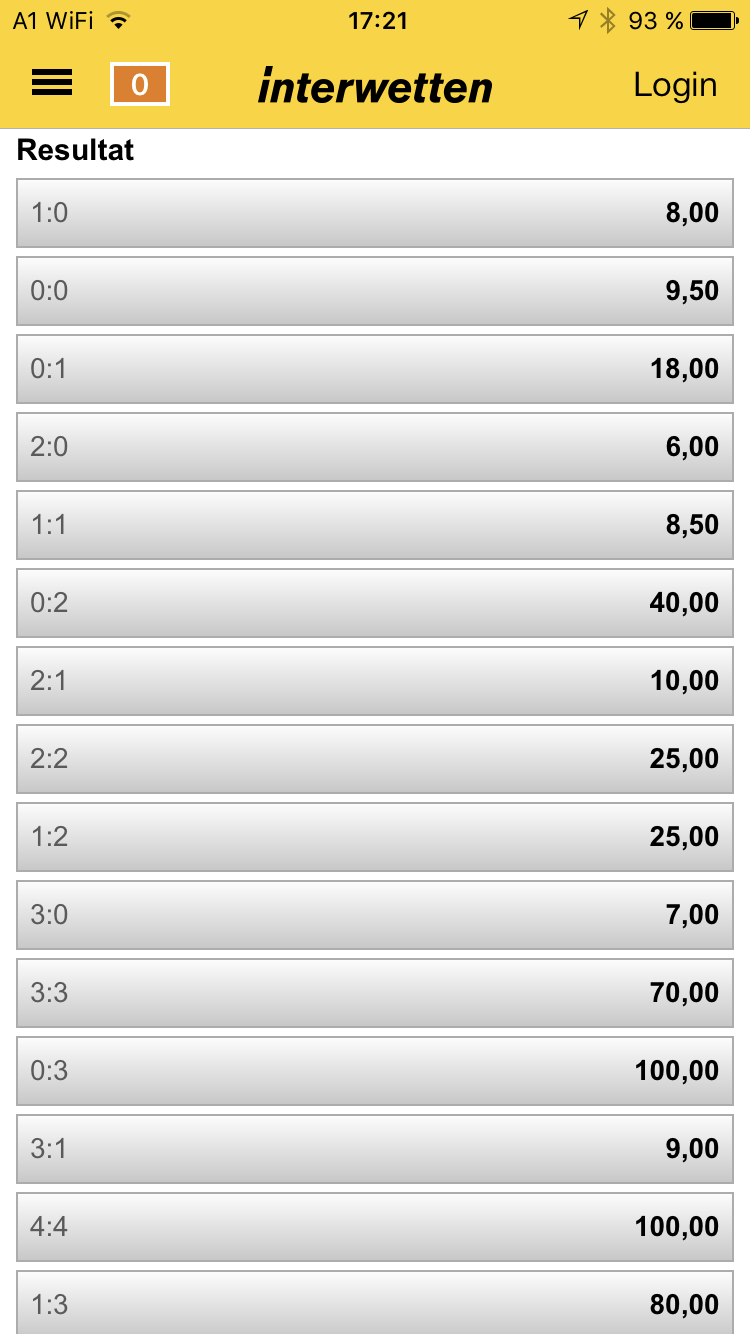
Task: Open the hamburger menu
Action: click(x=52, y=84)
